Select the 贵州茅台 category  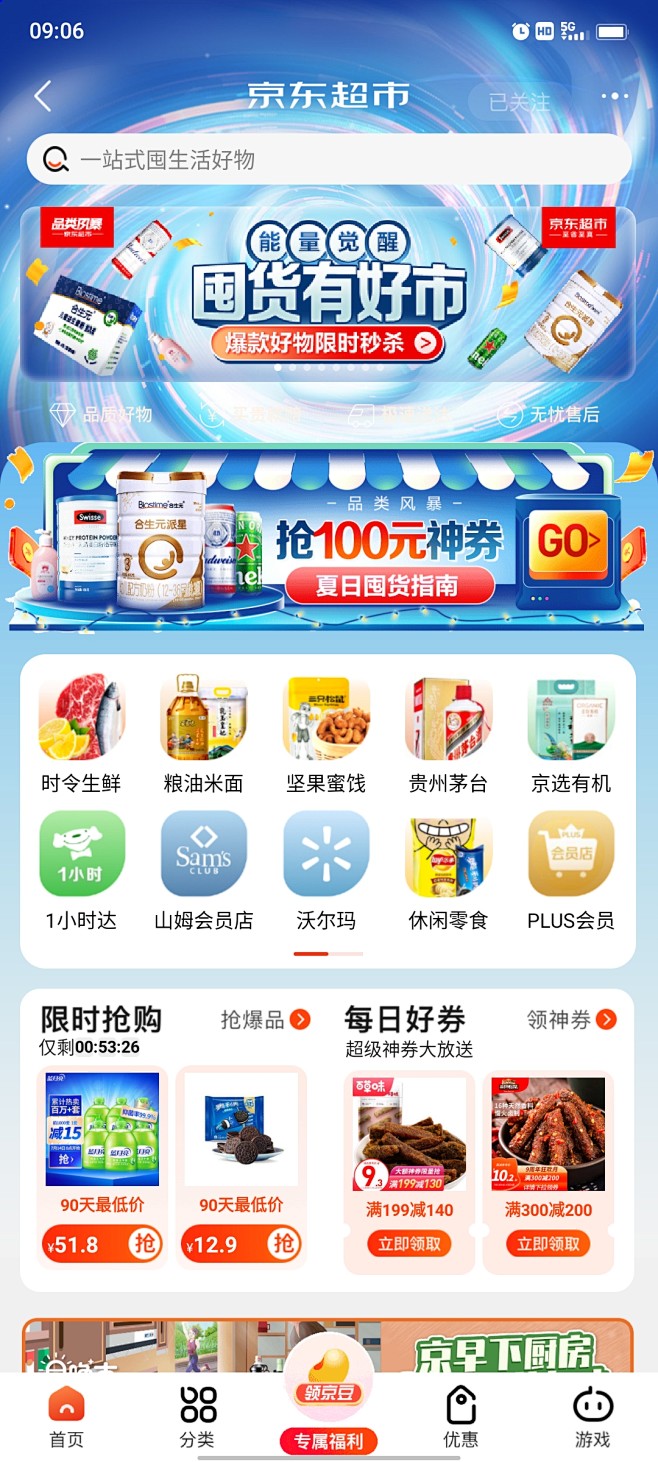[x=448, y=735]
